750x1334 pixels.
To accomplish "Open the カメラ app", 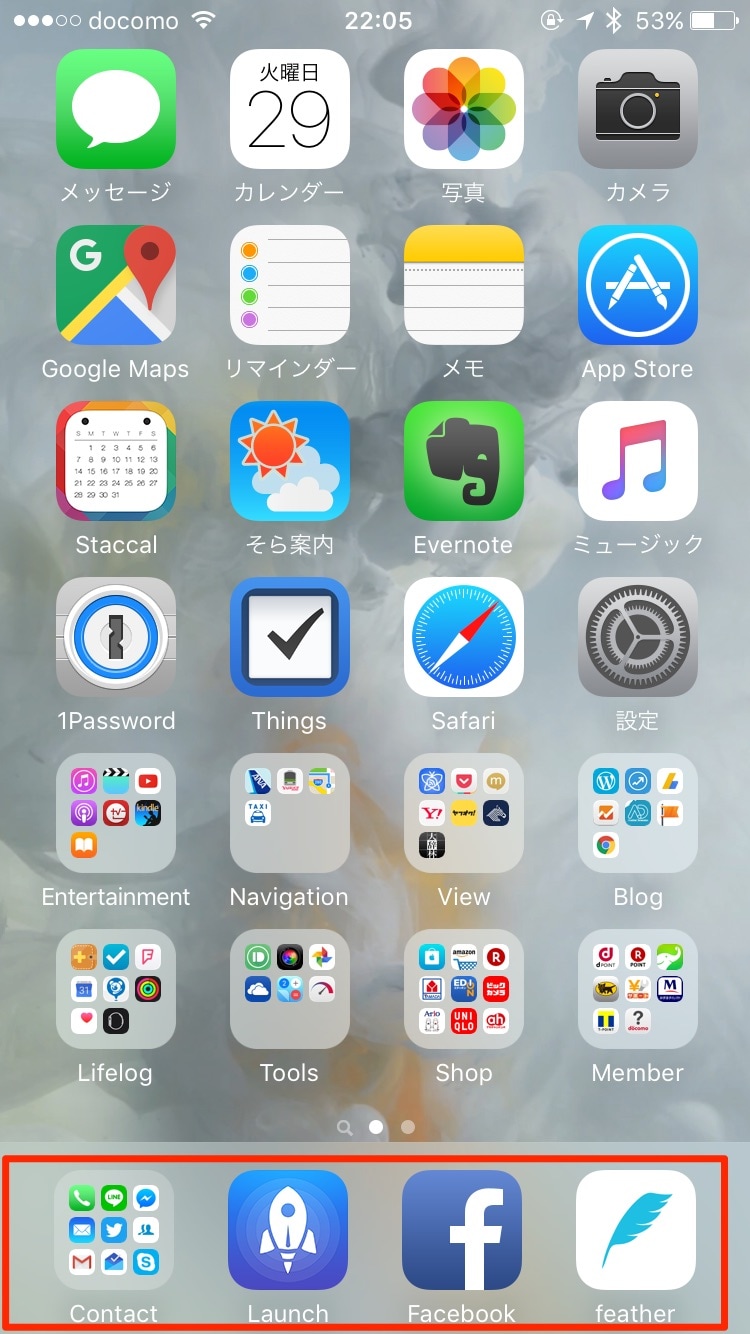I will (638, 109).
